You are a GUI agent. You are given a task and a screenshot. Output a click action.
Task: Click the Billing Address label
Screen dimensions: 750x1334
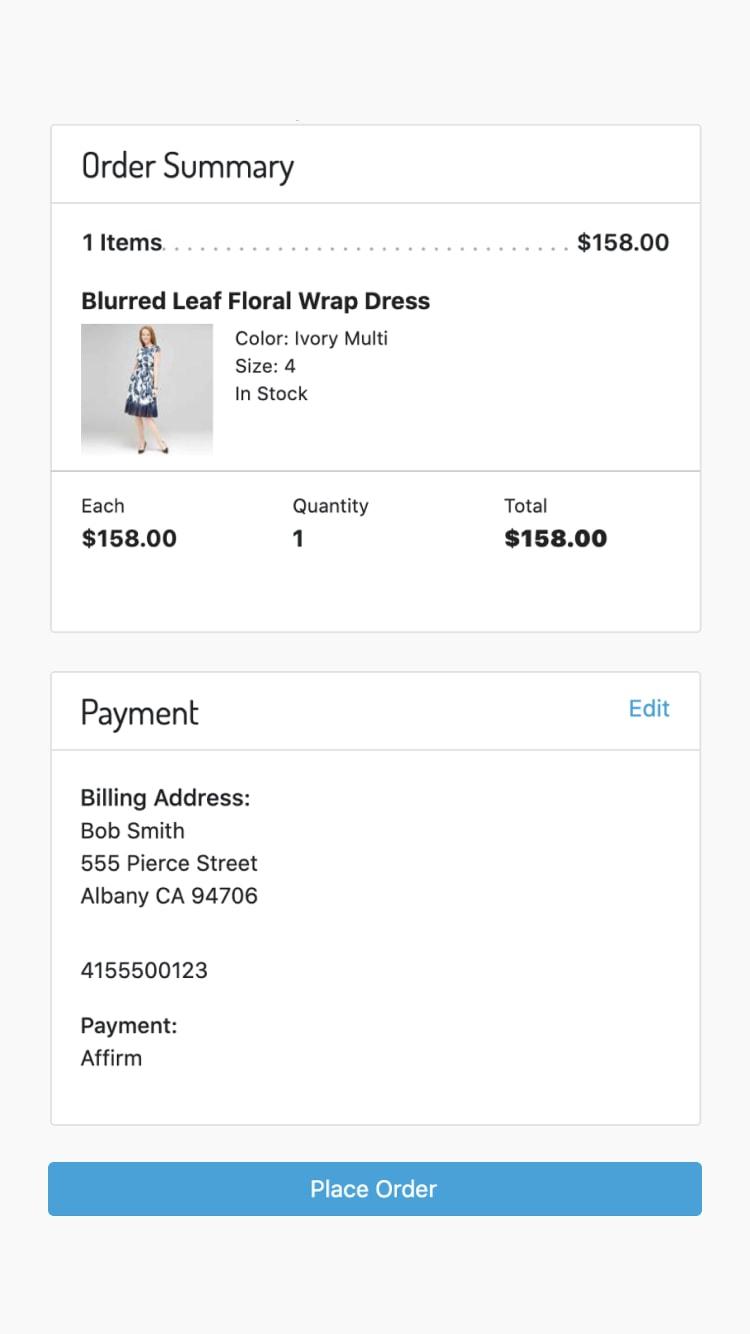coord(165,797)
